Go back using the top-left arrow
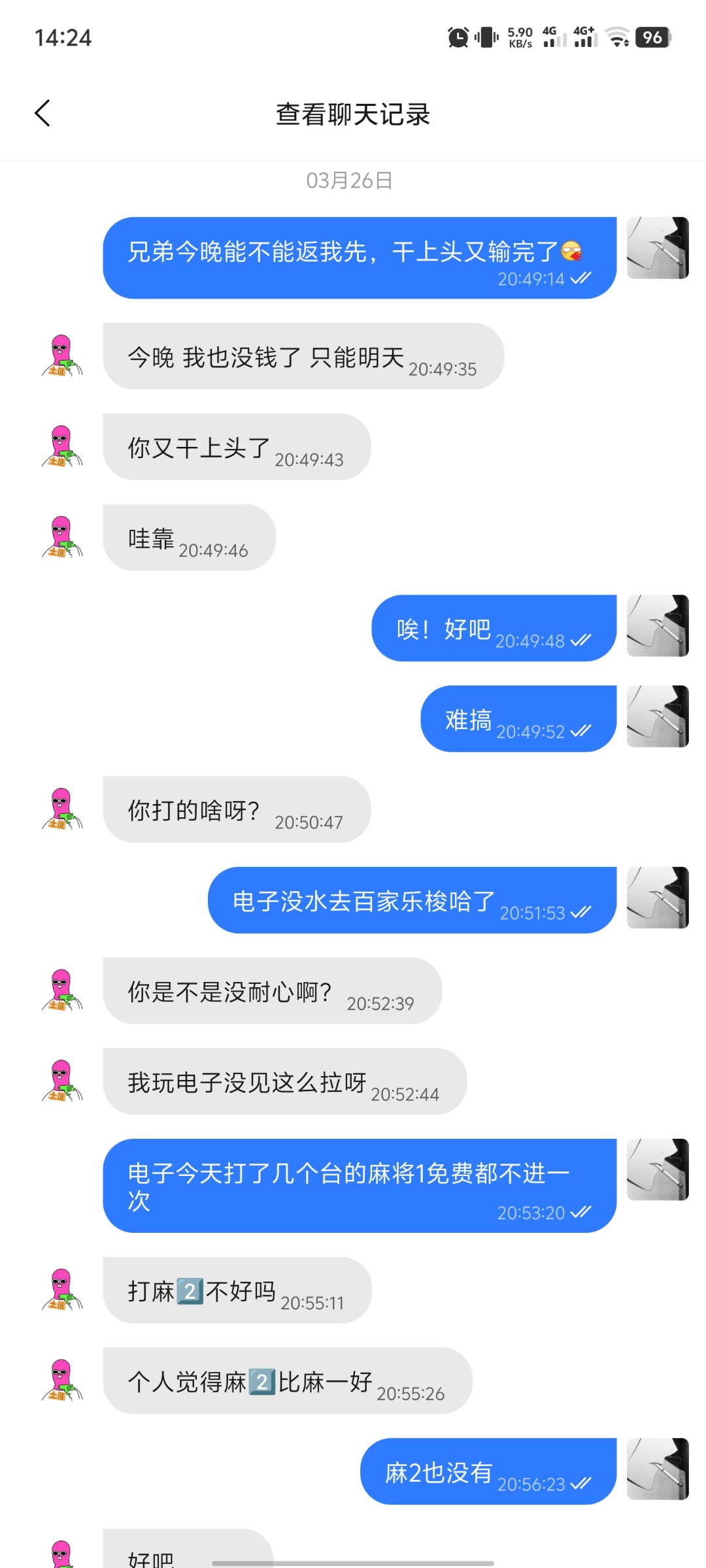 click(42, 113)
